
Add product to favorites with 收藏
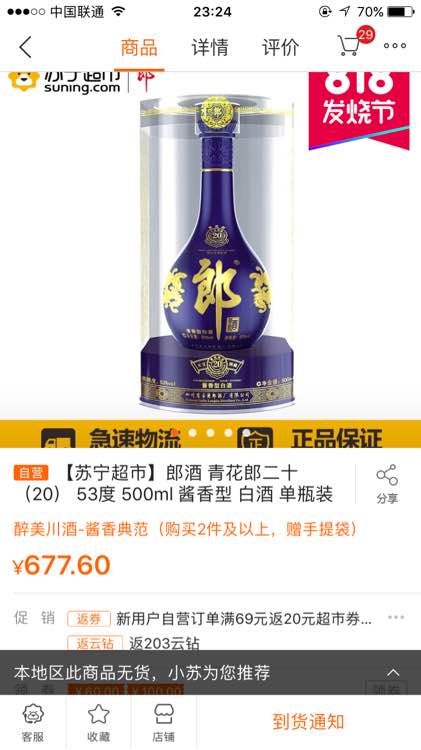(x=99, y=722)
